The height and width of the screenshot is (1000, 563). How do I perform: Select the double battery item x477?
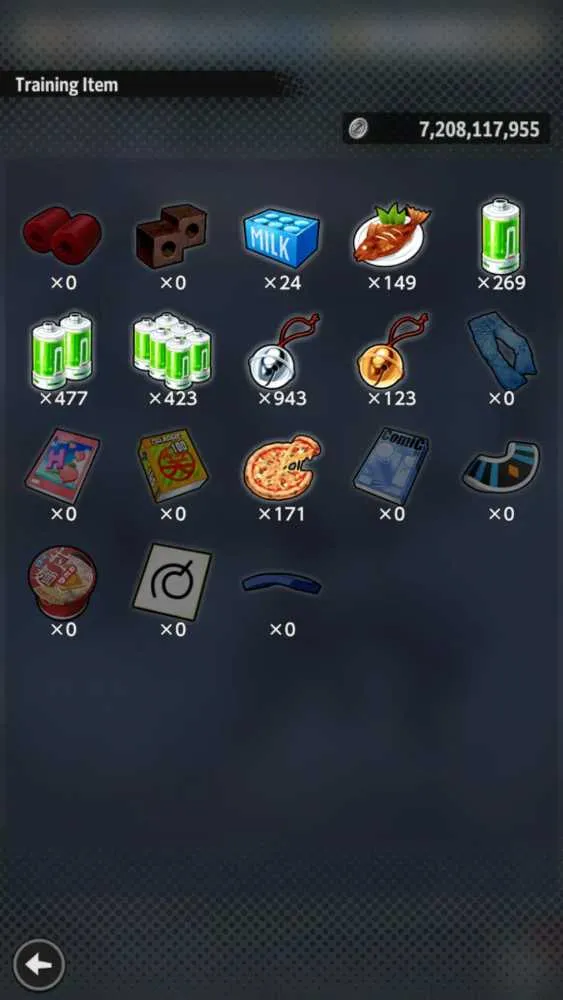[x=62, y=350]
